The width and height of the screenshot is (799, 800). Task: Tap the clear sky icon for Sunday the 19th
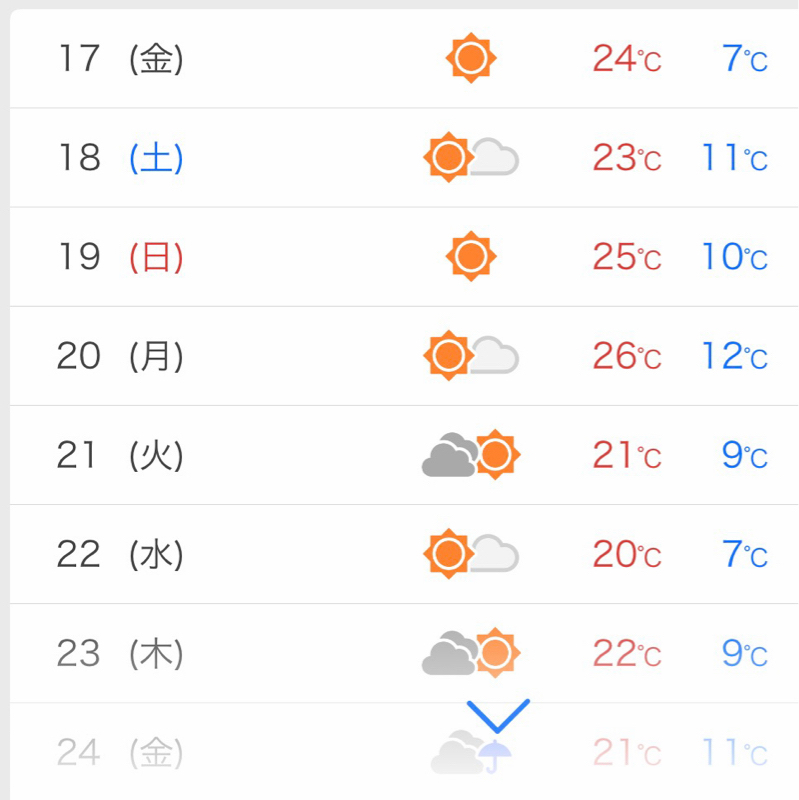(471, 256)
